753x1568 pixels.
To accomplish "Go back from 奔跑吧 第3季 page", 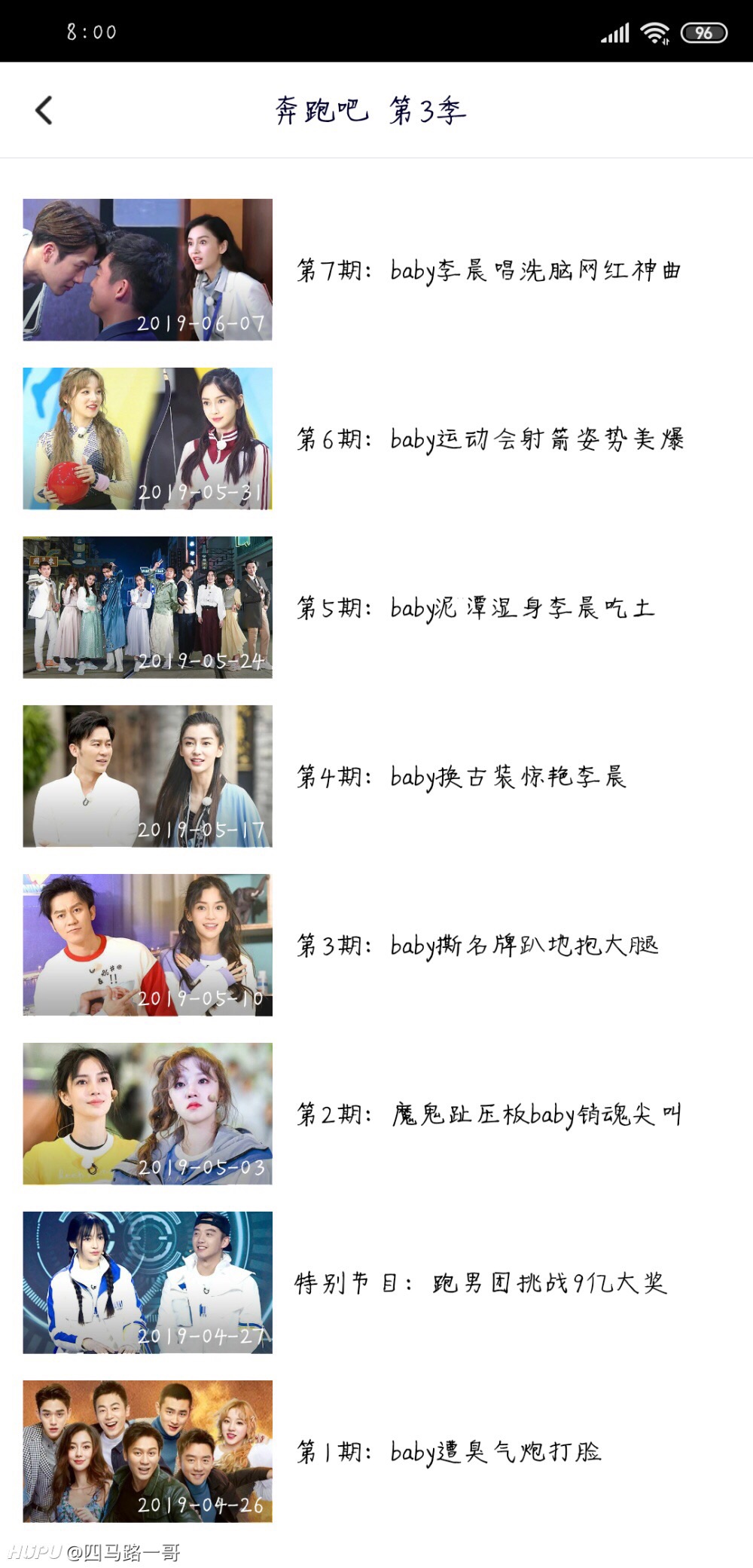I will [44, 110].
